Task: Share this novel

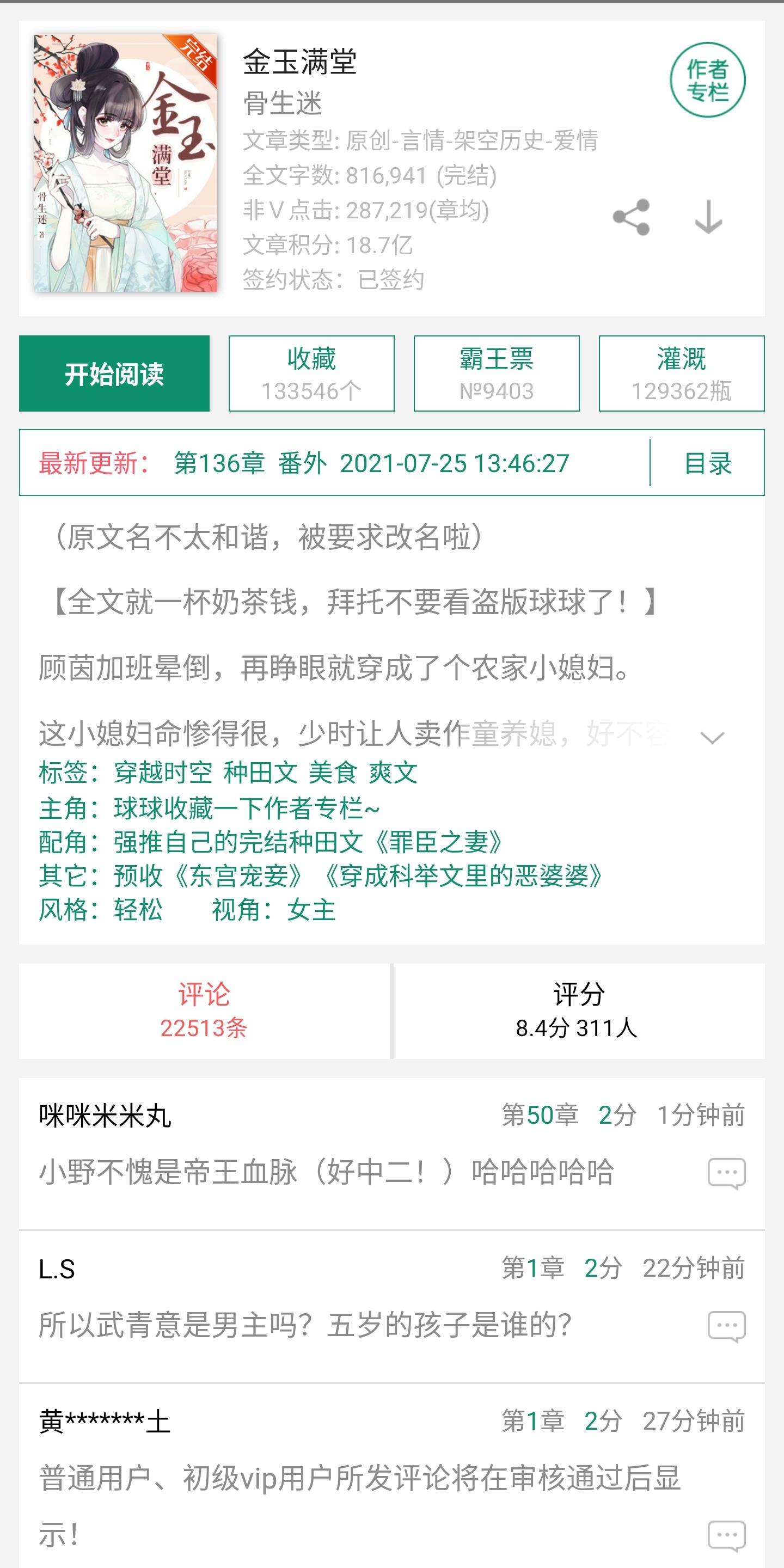Action: point(631,217)
